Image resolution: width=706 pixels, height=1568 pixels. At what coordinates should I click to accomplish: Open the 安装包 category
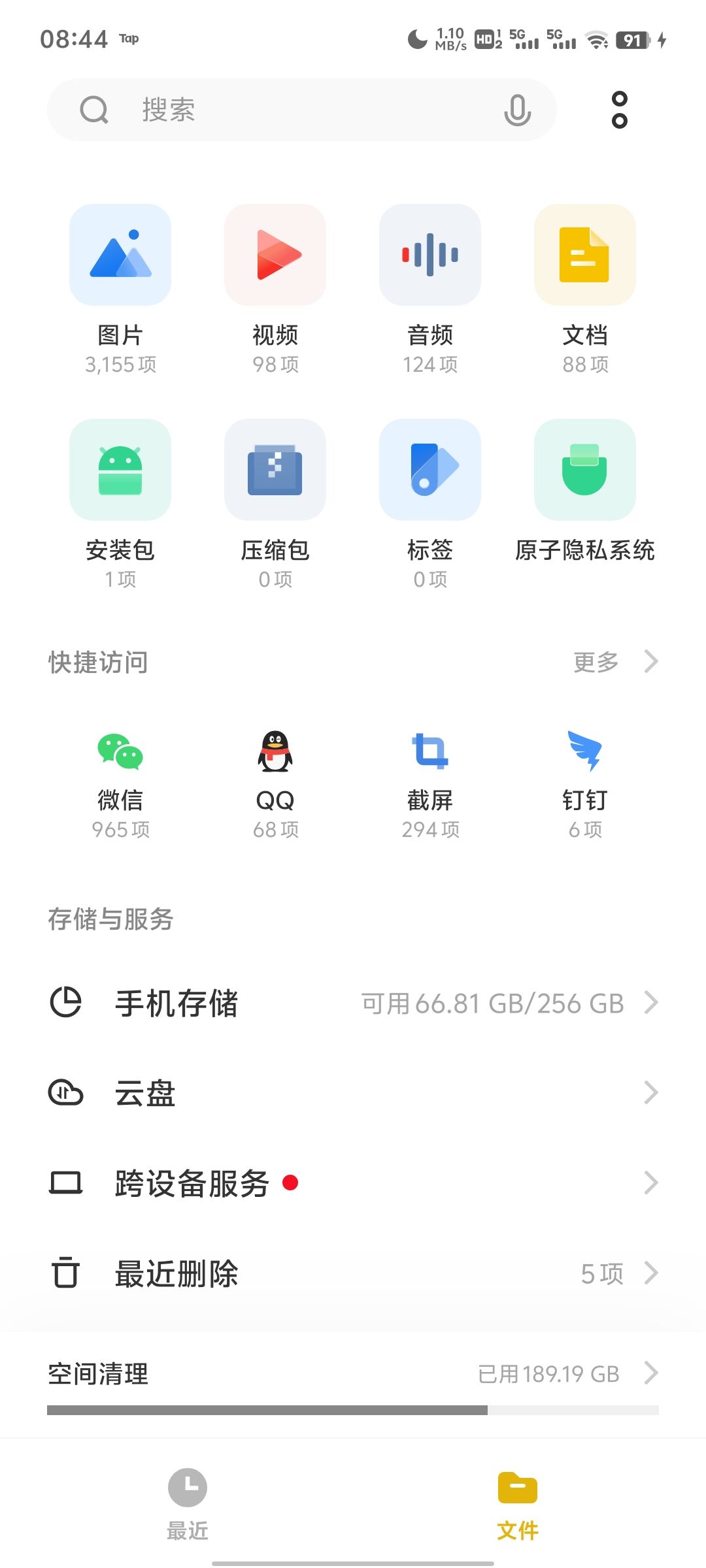[120, 504]
